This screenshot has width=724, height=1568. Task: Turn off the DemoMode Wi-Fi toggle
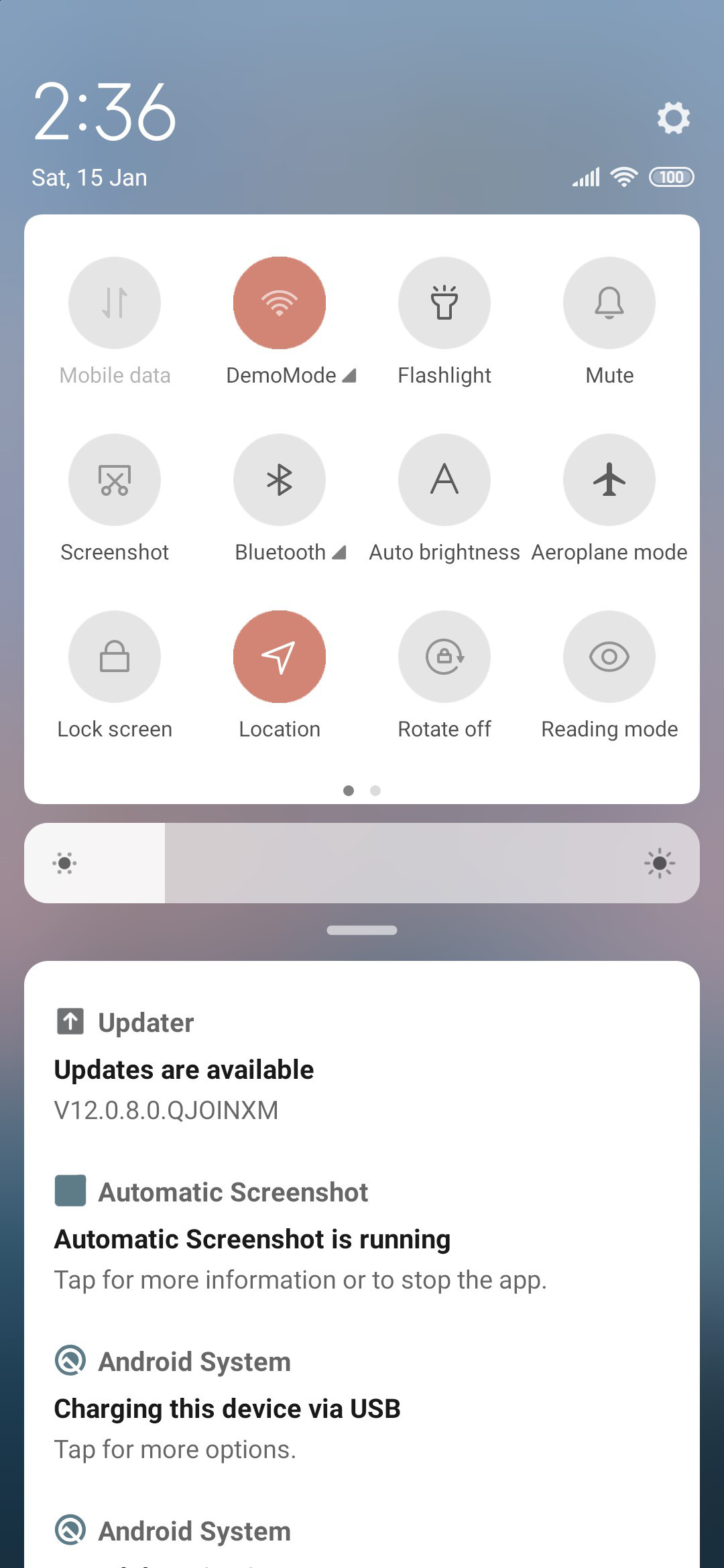(280, 303)
